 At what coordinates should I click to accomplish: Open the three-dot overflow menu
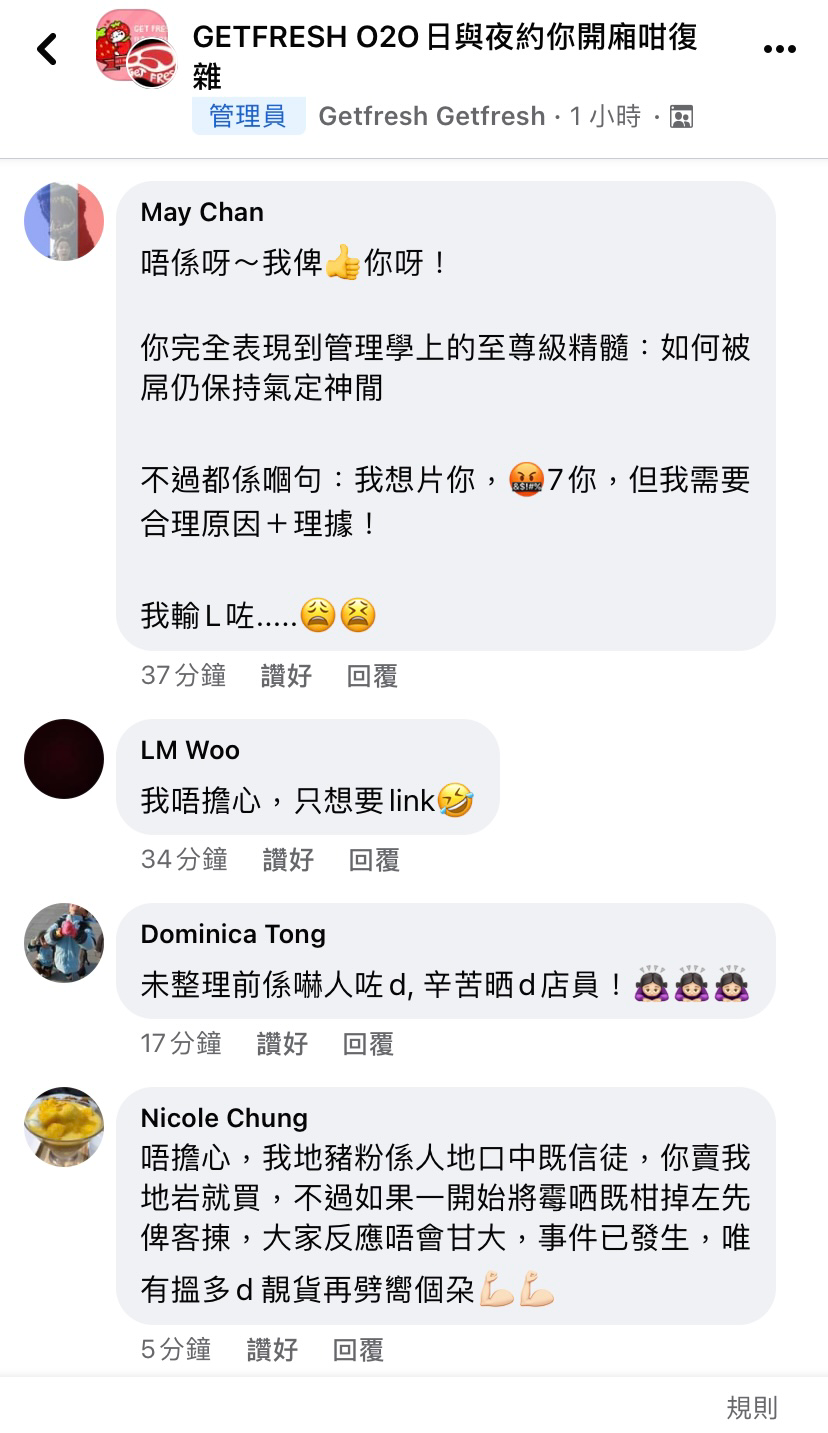click(779, 49)
